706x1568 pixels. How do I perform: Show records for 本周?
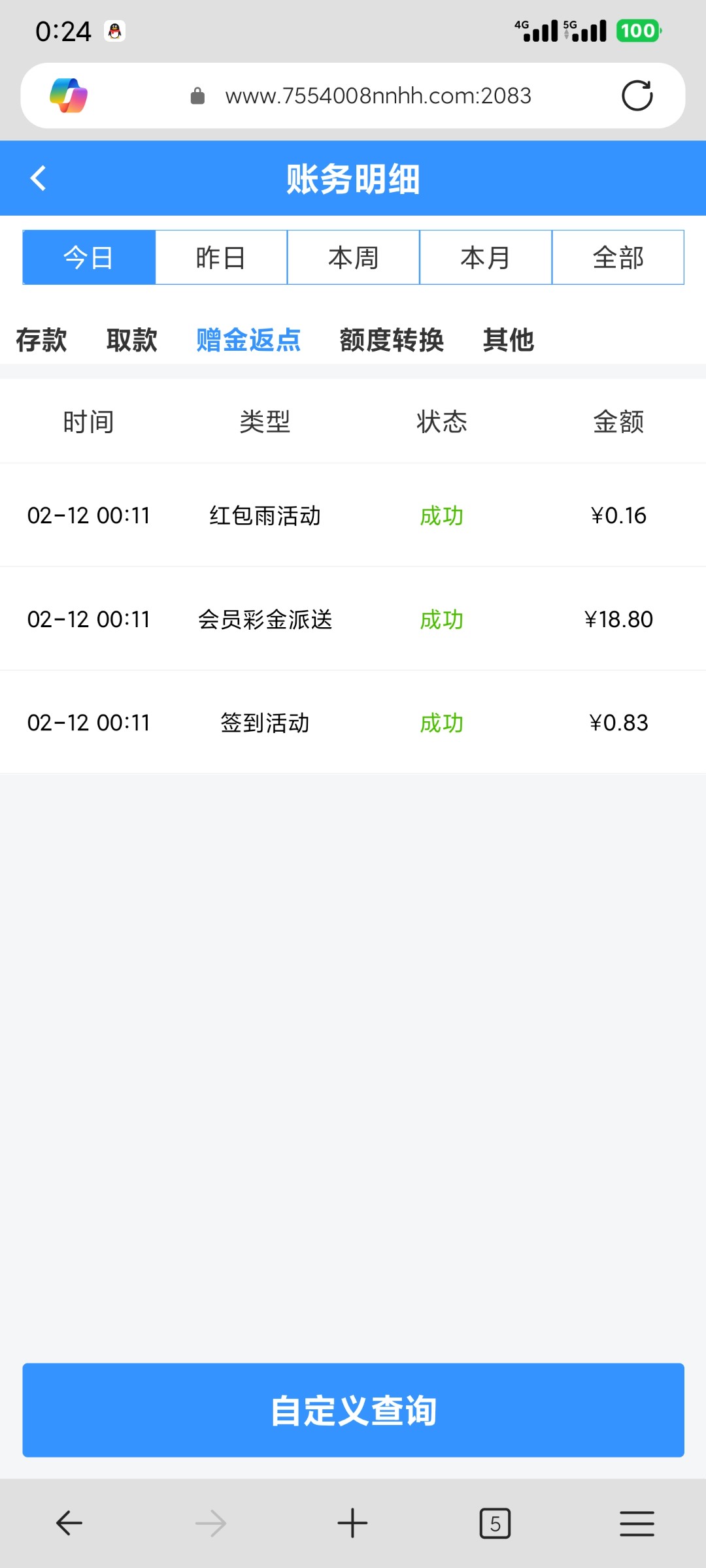pos(353,257)
